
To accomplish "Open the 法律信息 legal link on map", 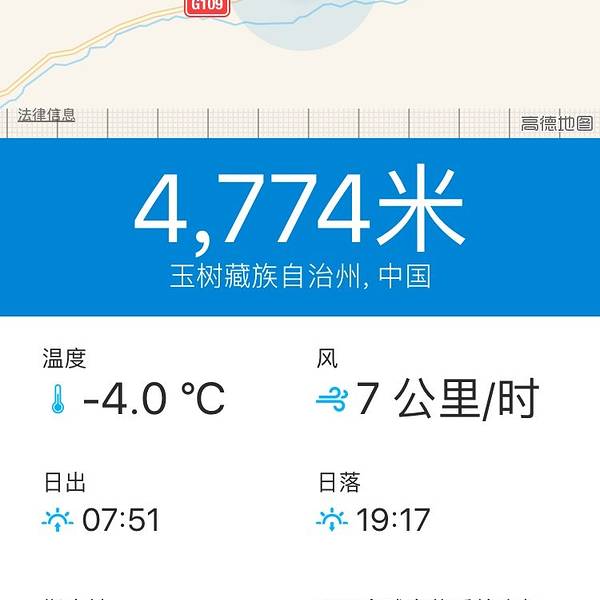I will click(46, 115).
